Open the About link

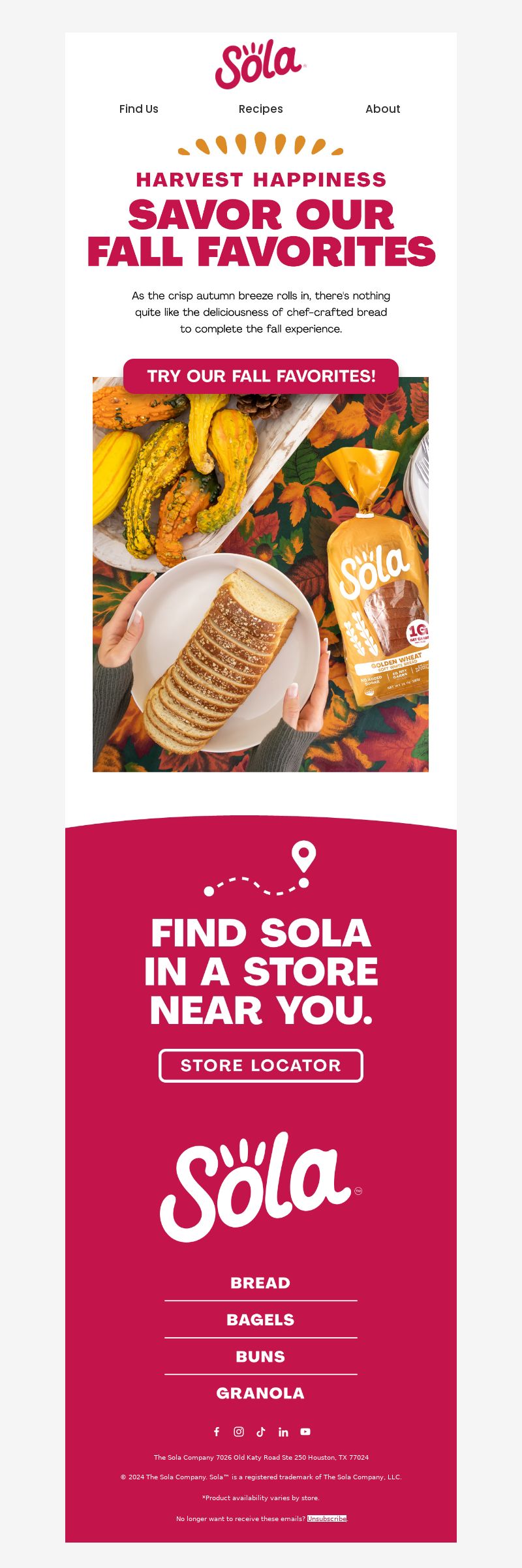pyautogui.click(x=382, y=109)
